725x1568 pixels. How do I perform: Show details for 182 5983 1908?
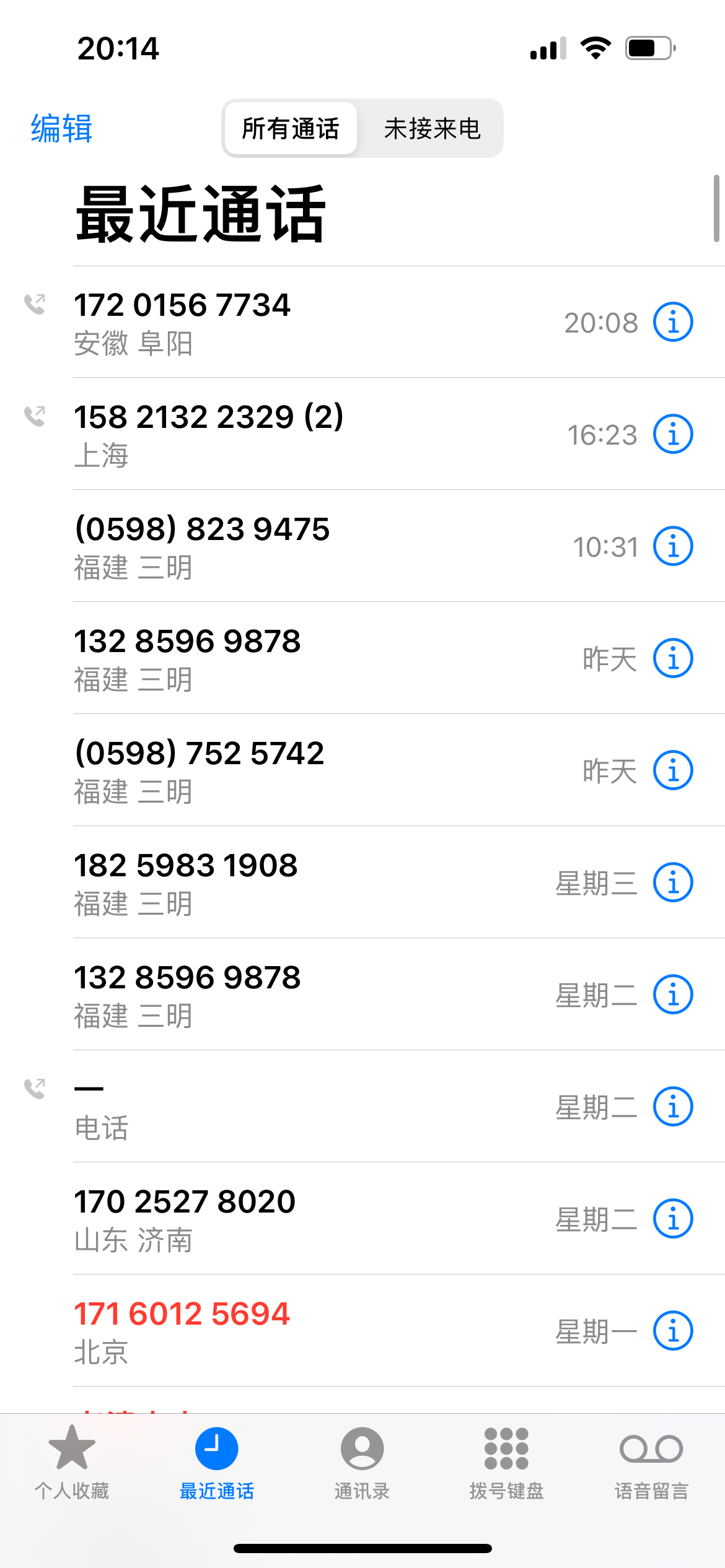click(673, 882)
